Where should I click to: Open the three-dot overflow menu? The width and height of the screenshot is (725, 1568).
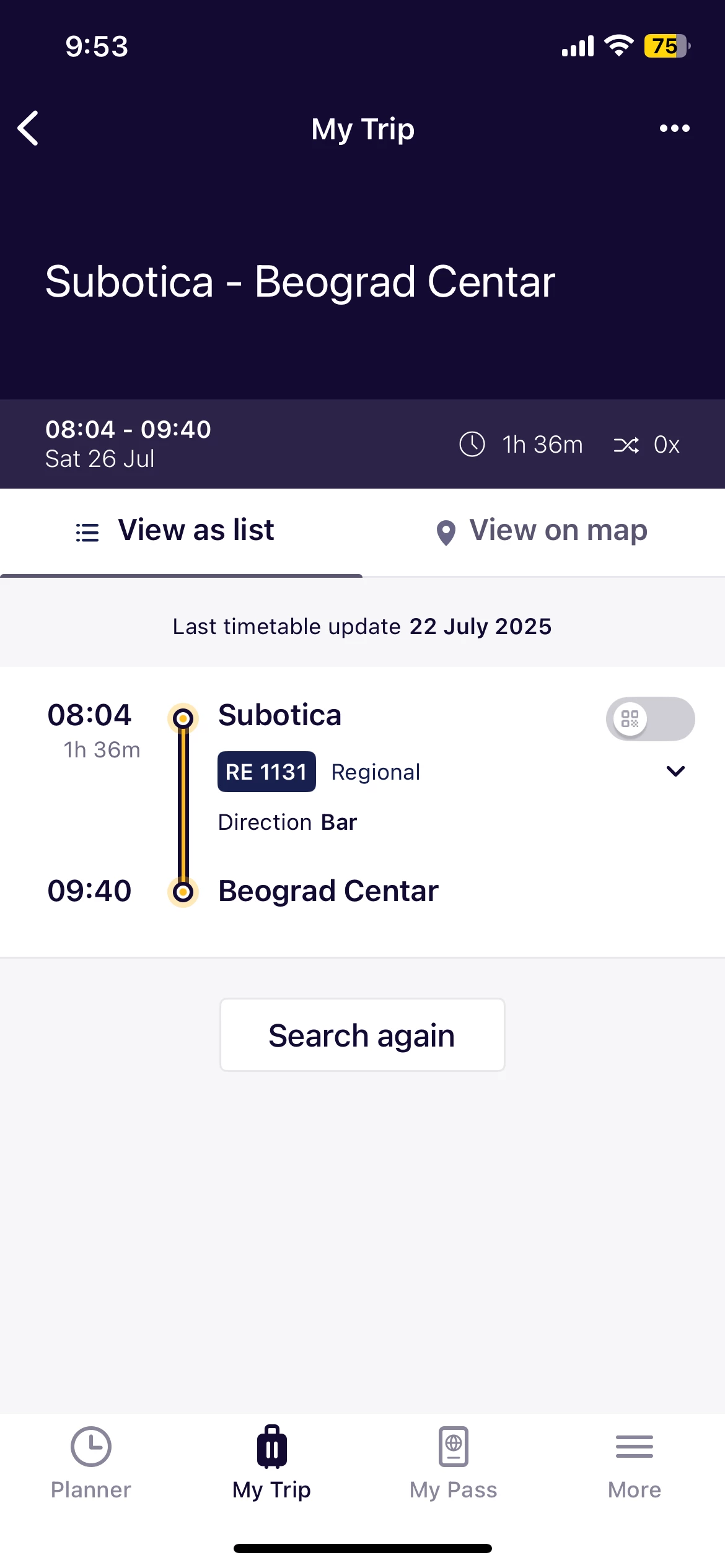[x=674, y=128]
